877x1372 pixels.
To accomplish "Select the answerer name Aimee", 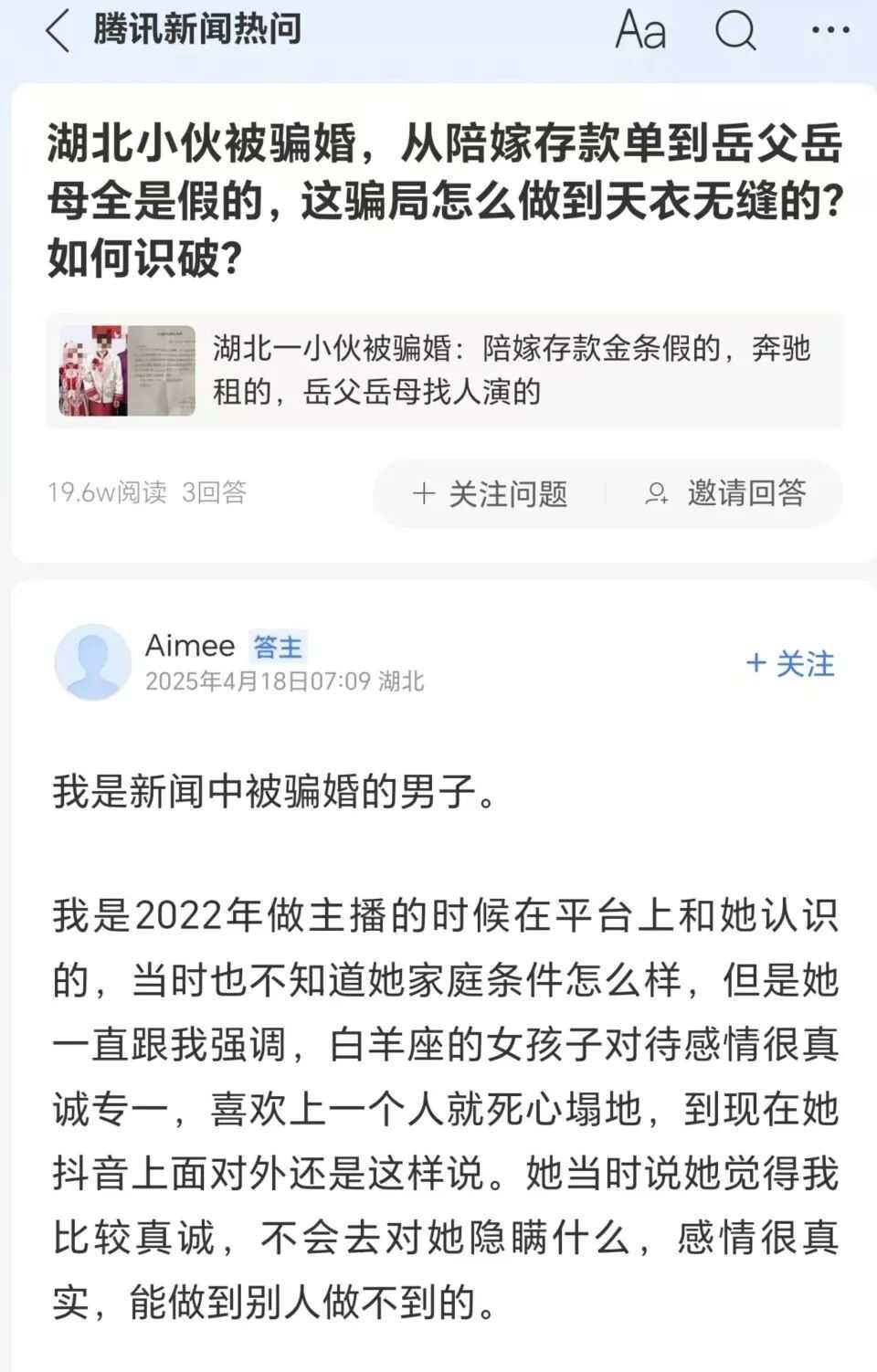I will click(x=189, y=646).
